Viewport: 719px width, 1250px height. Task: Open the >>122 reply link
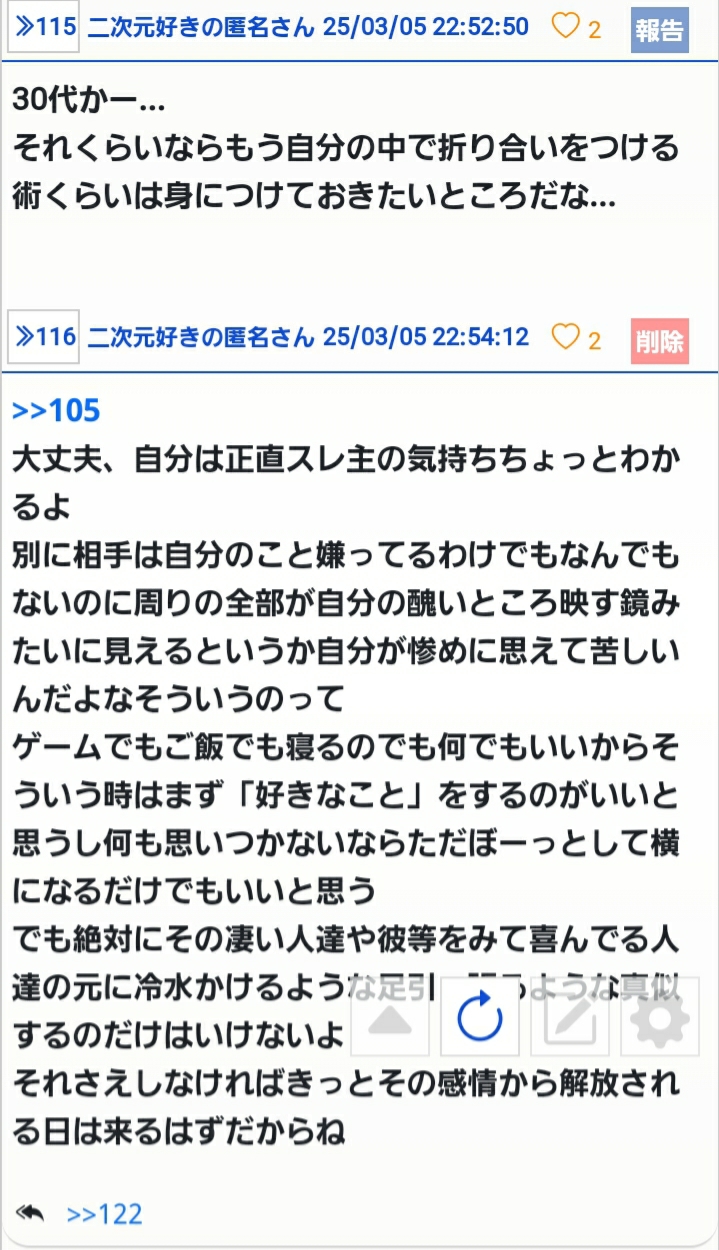[104, 1214]
